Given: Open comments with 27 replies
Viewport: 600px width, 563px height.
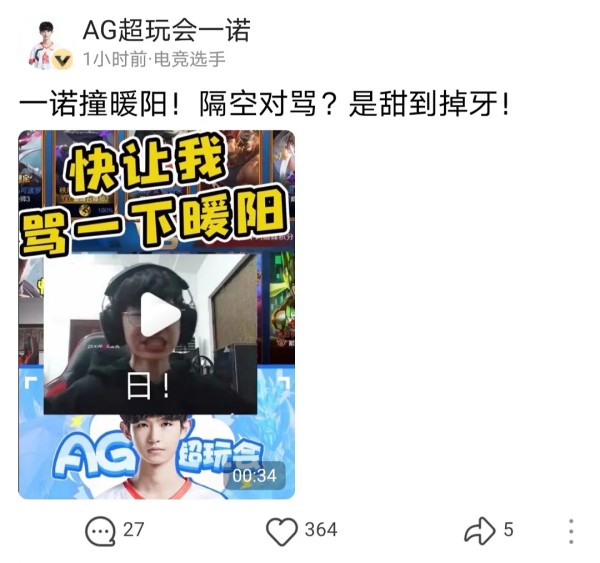Looking at the screenshot, I should tap(101, 530).
